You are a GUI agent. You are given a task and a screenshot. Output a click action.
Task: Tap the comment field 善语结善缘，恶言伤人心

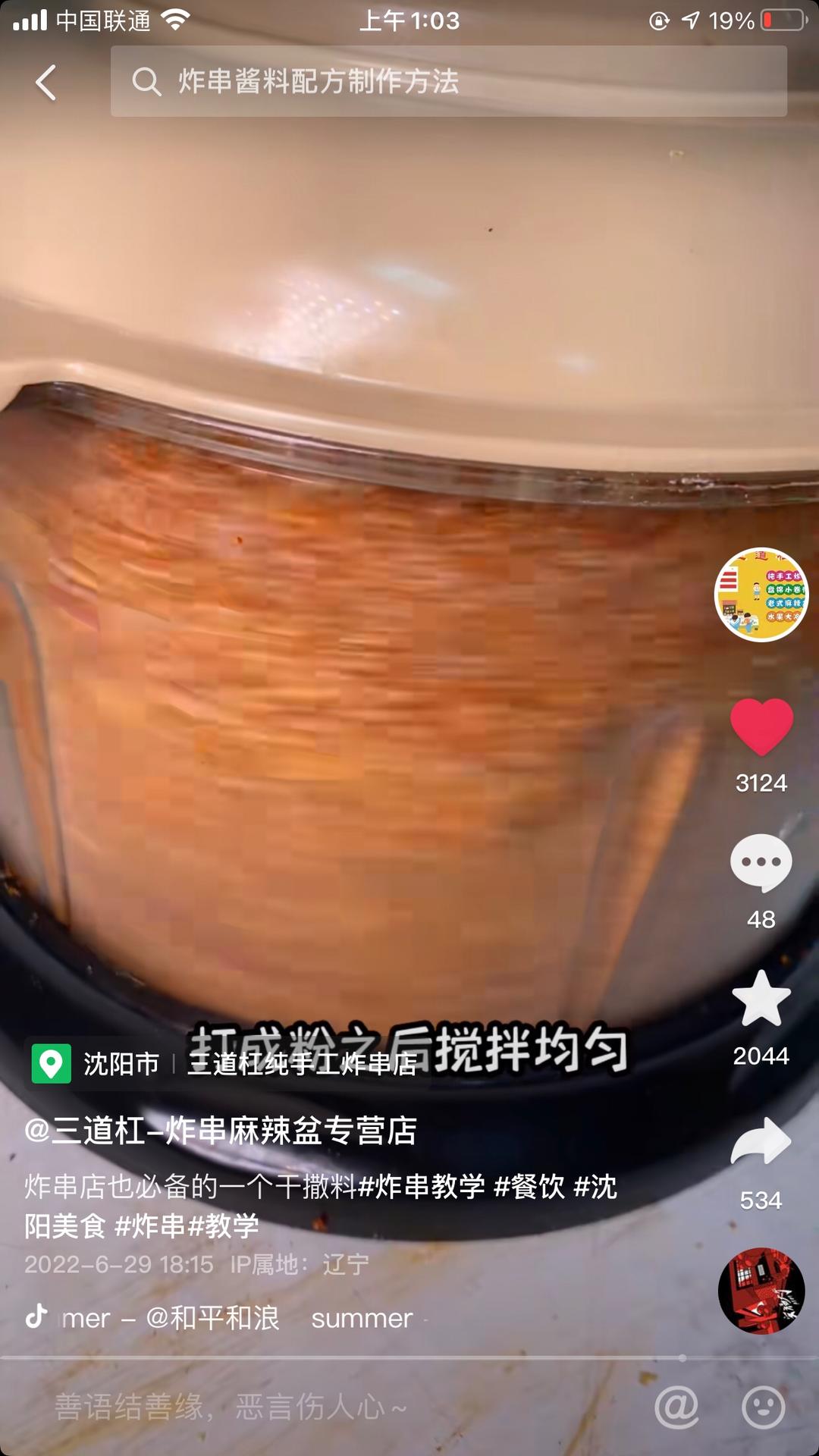click(303, 1407)
